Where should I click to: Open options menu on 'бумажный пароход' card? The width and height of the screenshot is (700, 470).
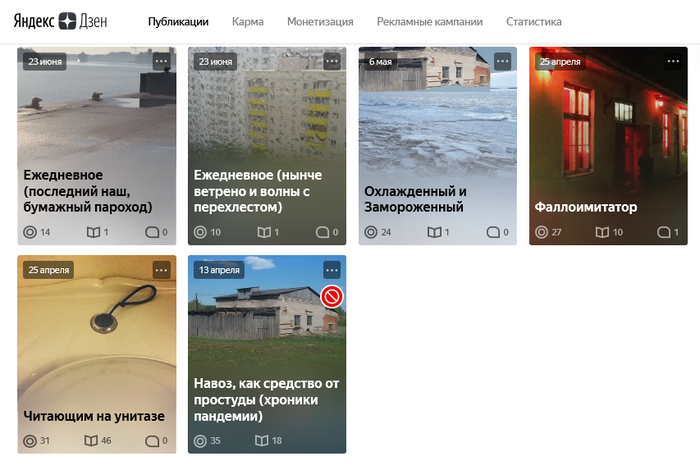point(162,61)
